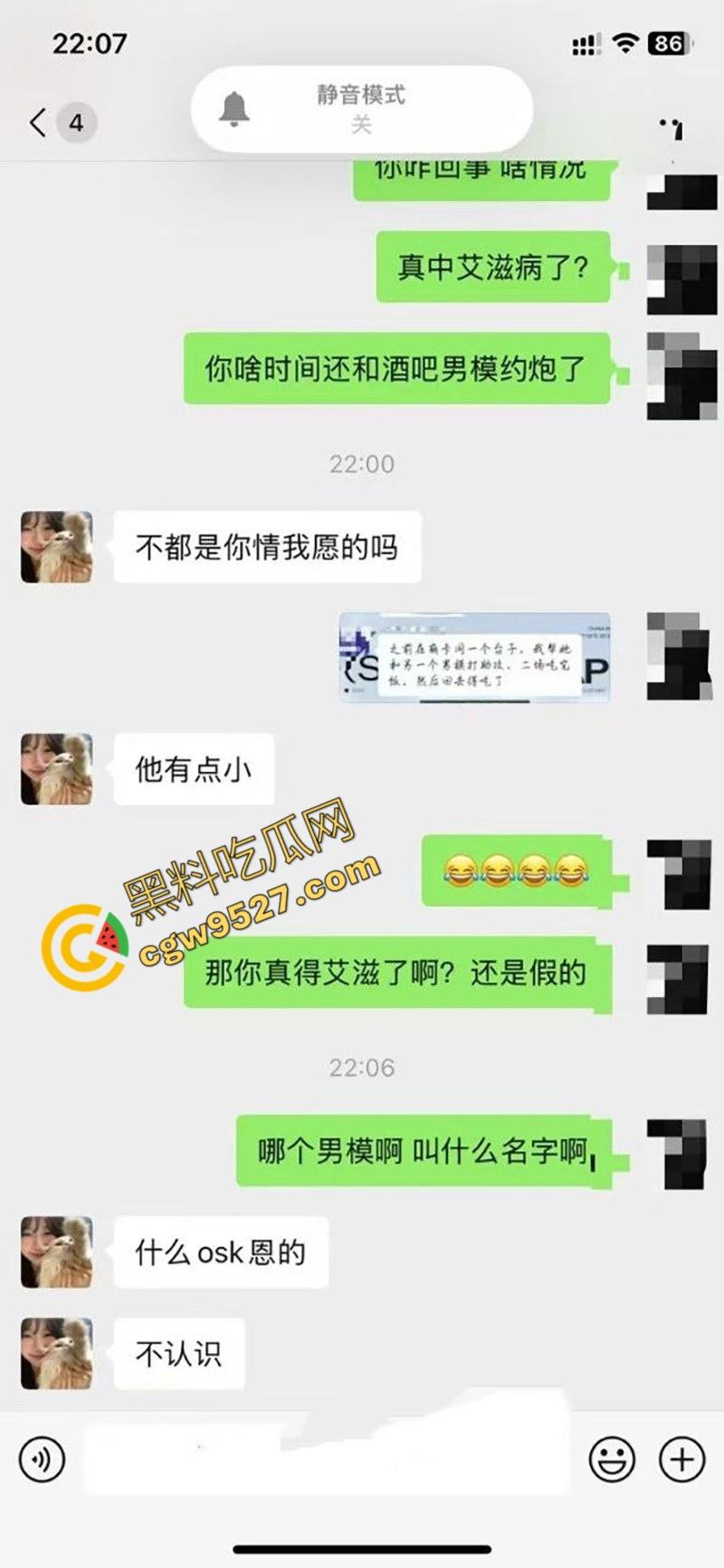The width and height of the screenshot is (724, 1568).
Task: Open the emoji sticker panel
Action: tap(612, 1459)
